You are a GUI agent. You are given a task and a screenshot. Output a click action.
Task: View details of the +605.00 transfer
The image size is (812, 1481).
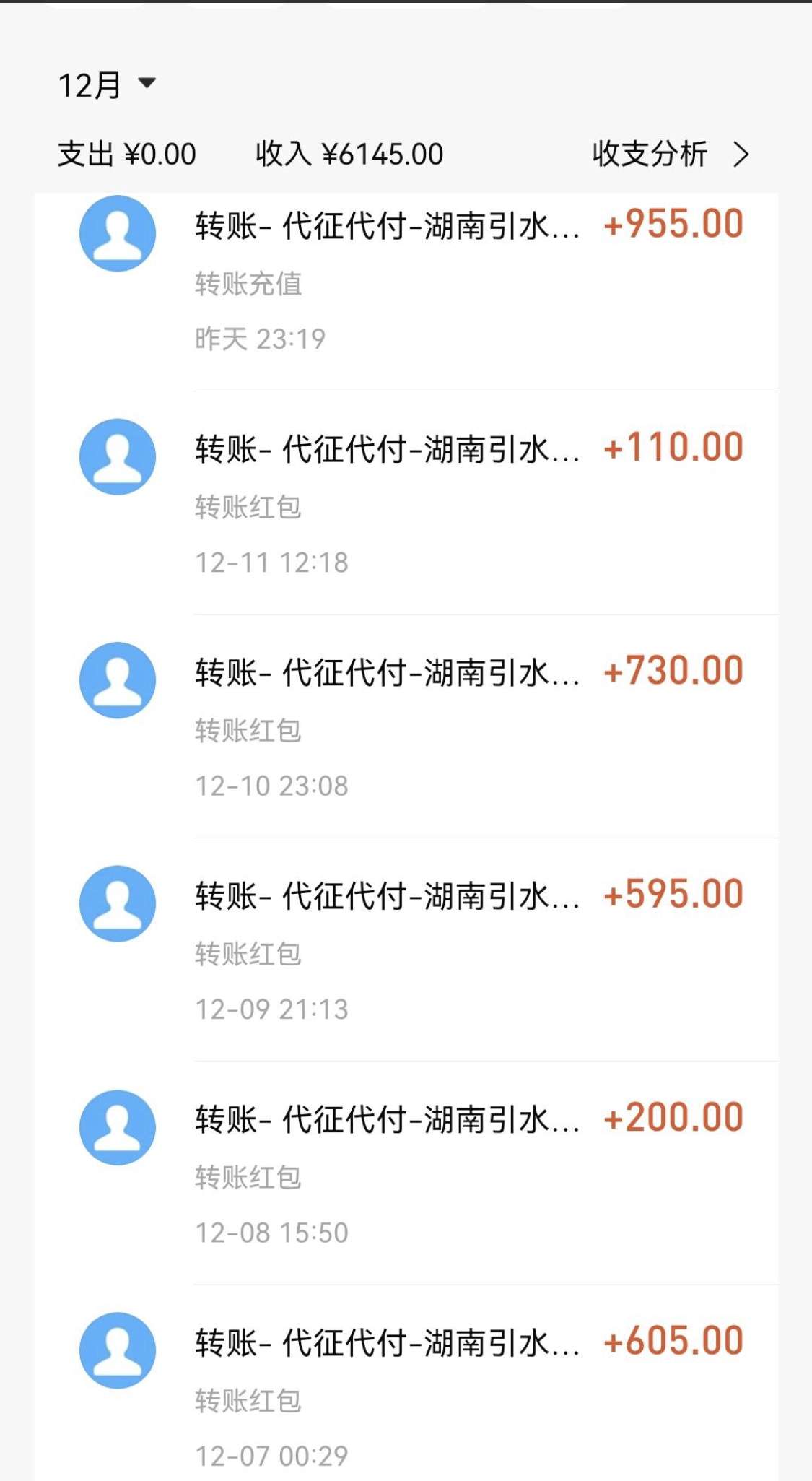(406, 1383)
